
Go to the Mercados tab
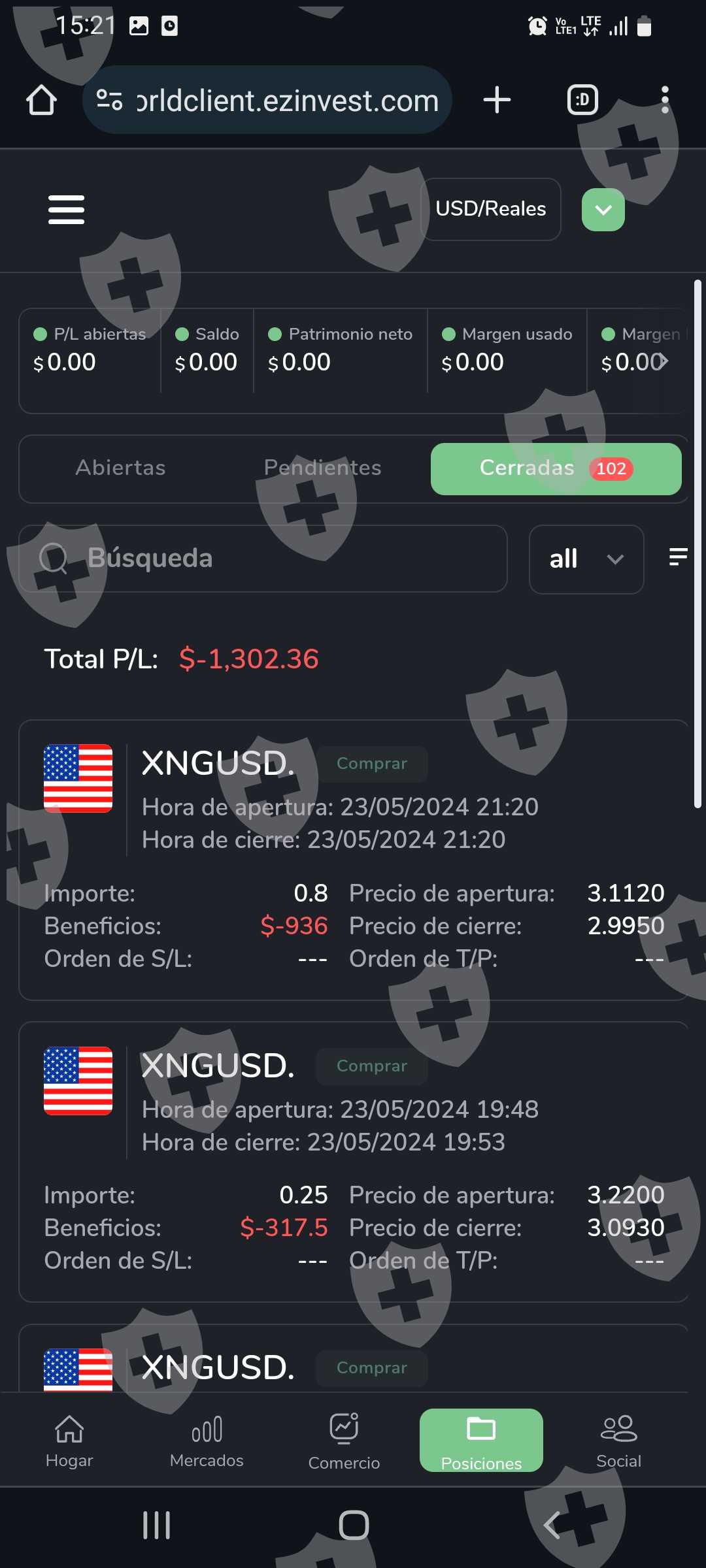tap(207, 1441)
